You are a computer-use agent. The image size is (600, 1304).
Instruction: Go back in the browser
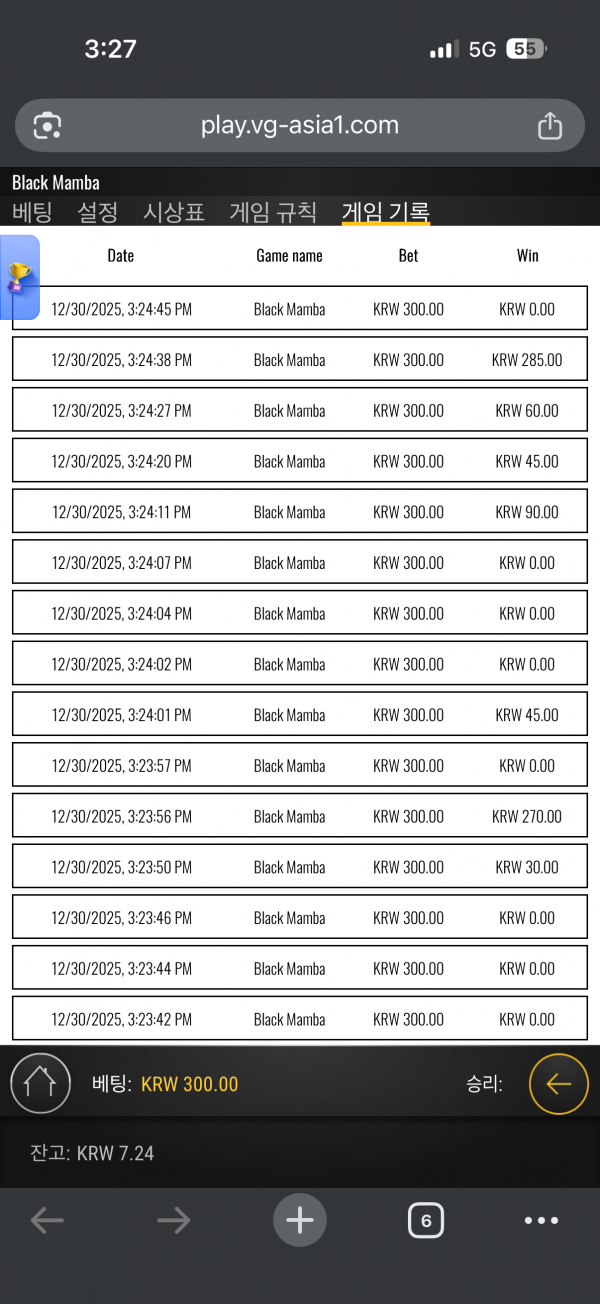(47, 1220)
